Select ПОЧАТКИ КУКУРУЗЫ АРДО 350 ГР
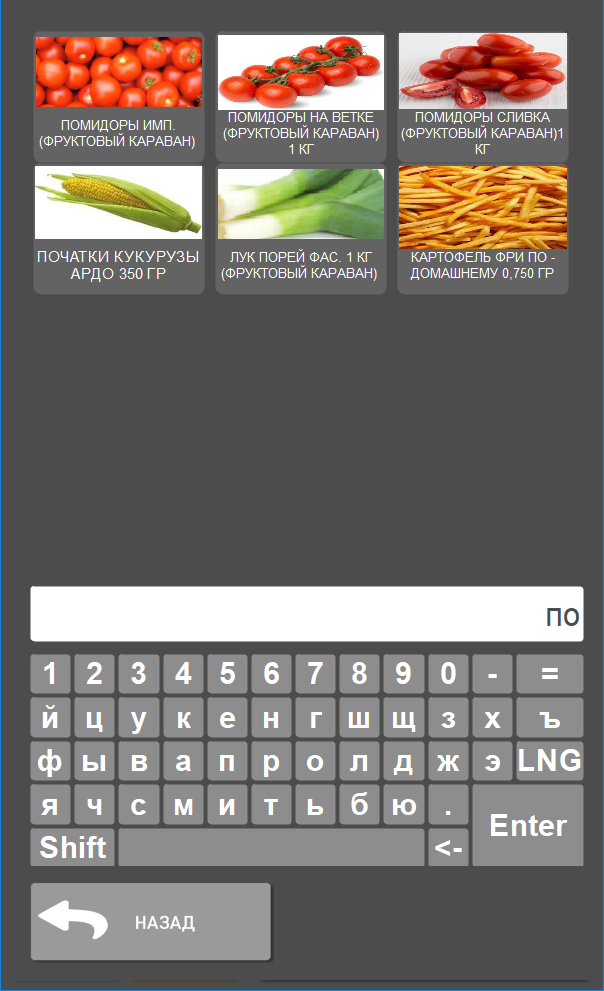Viewport: 604px width, 991px height. point(119,229)
